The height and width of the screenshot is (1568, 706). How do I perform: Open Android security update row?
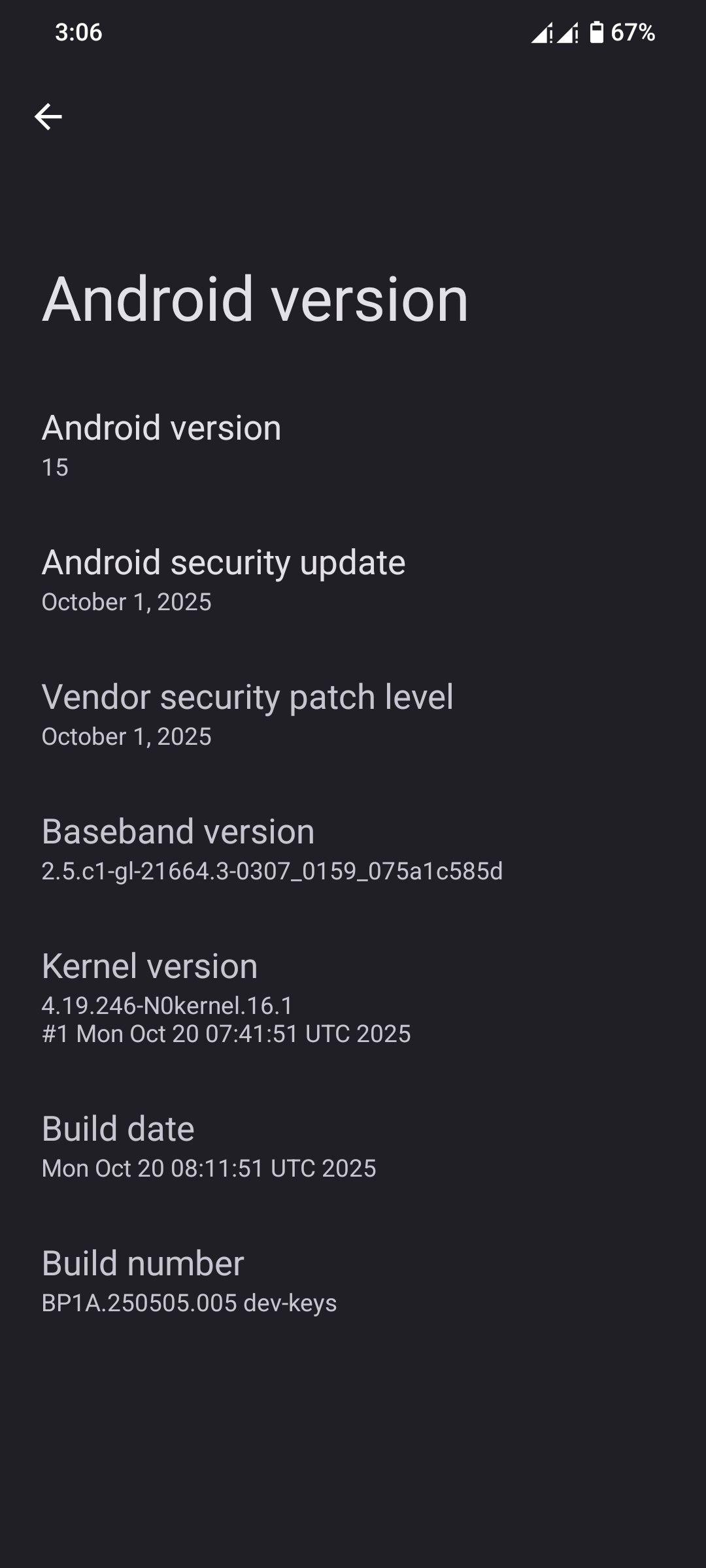223,580
